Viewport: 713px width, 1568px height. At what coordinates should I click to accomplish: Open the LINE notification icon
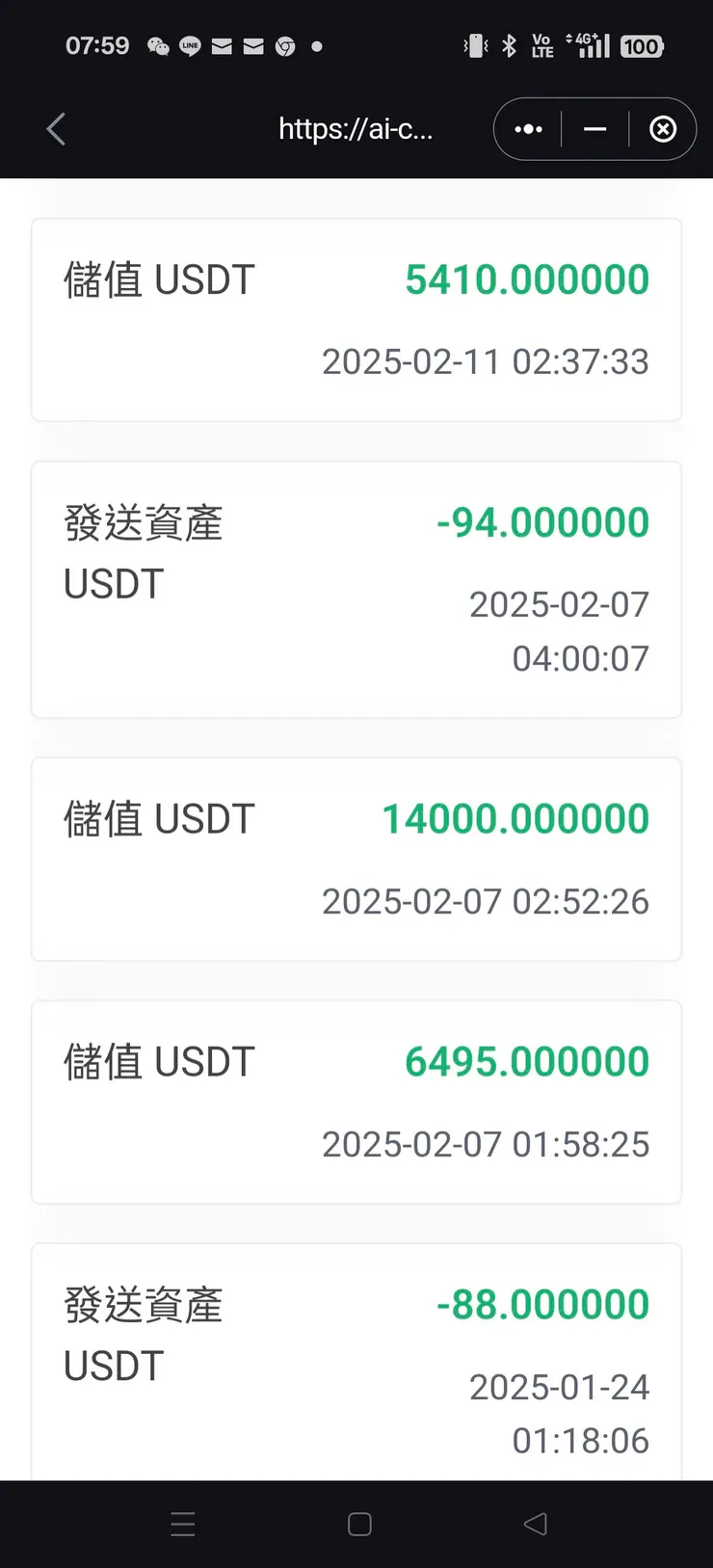pyautogui.click(x=189, y=46)
